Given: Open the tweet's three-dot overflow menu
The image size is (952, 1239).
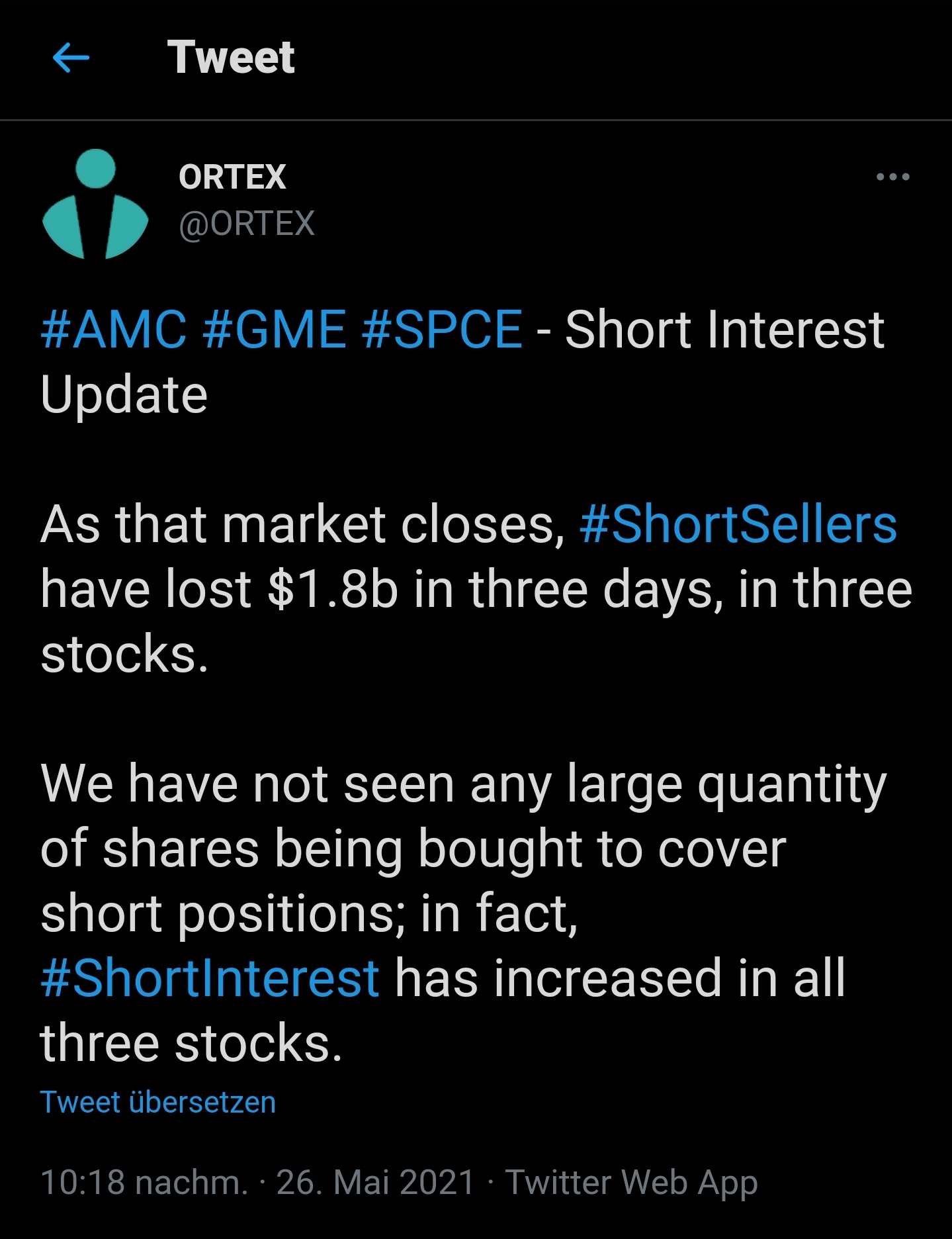Looking at the screenshot, I should [x=892, y=177].
